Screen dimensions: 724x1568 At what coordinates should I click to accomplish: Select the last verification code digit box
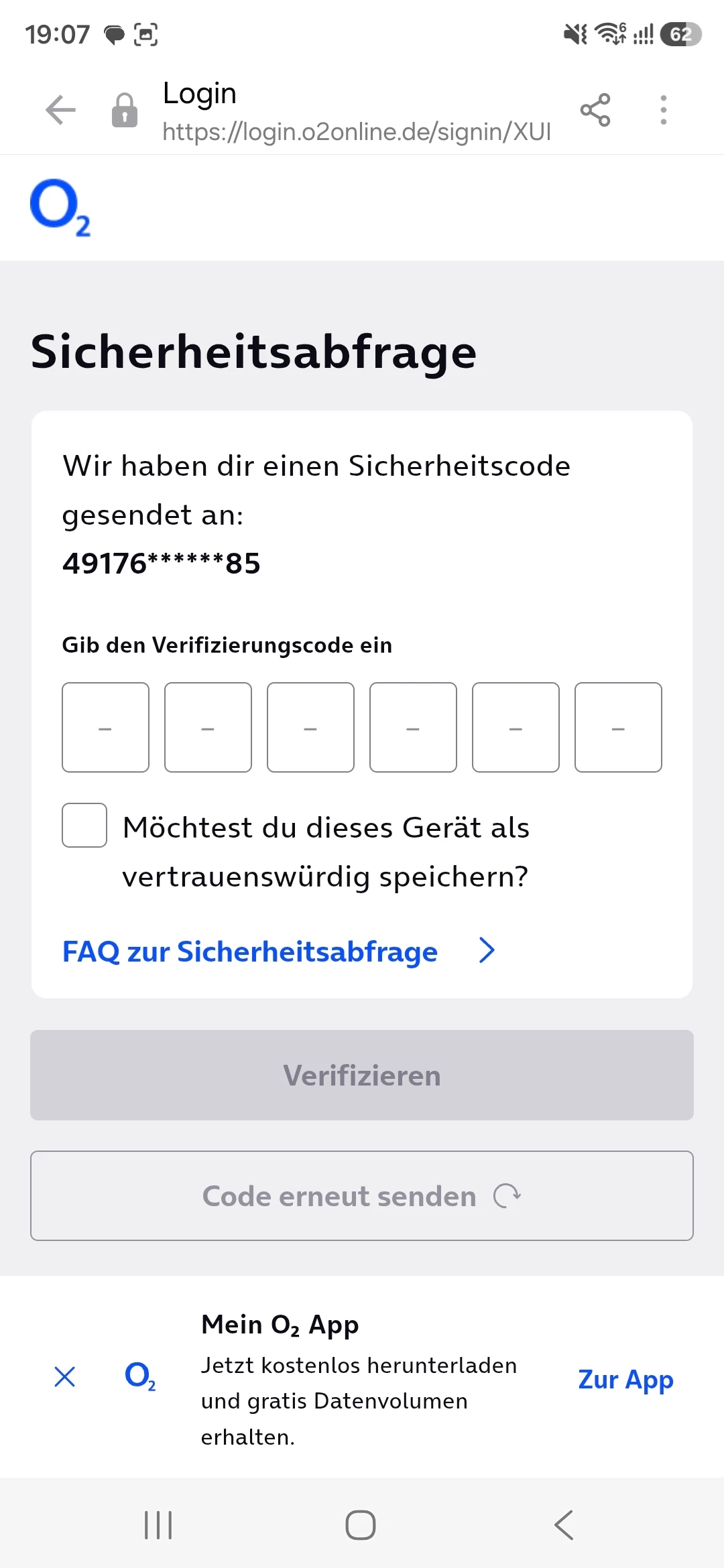click(x=618, y=727)
